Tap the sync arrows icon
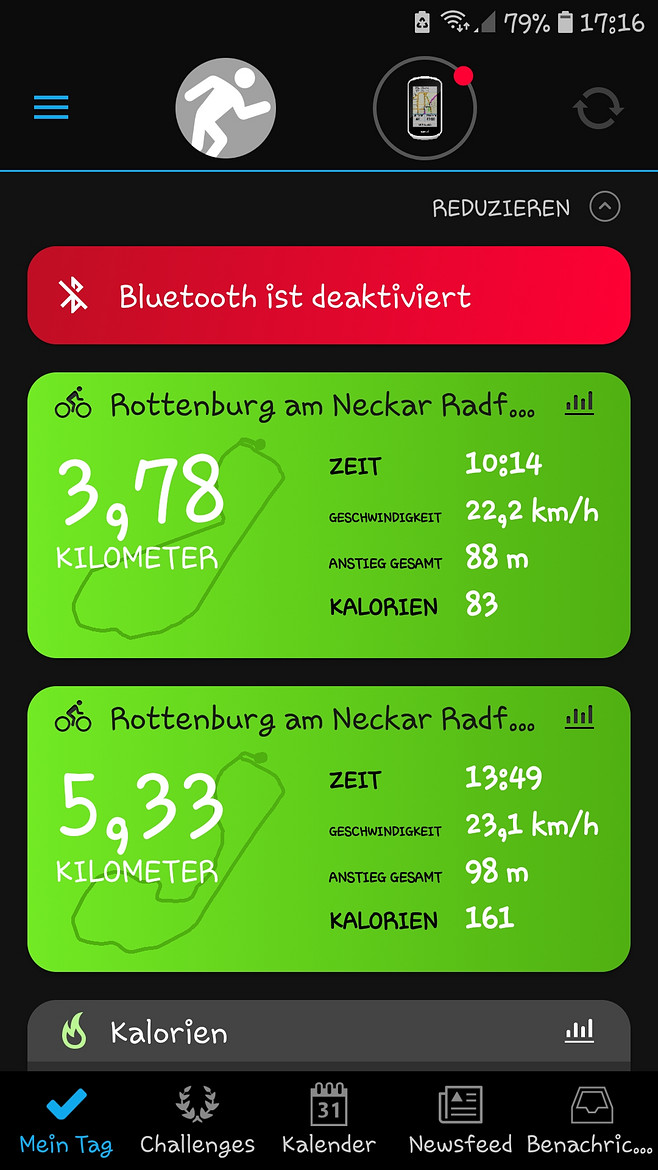This screenshot has width=658, height=1170. [x=598, y=108]
